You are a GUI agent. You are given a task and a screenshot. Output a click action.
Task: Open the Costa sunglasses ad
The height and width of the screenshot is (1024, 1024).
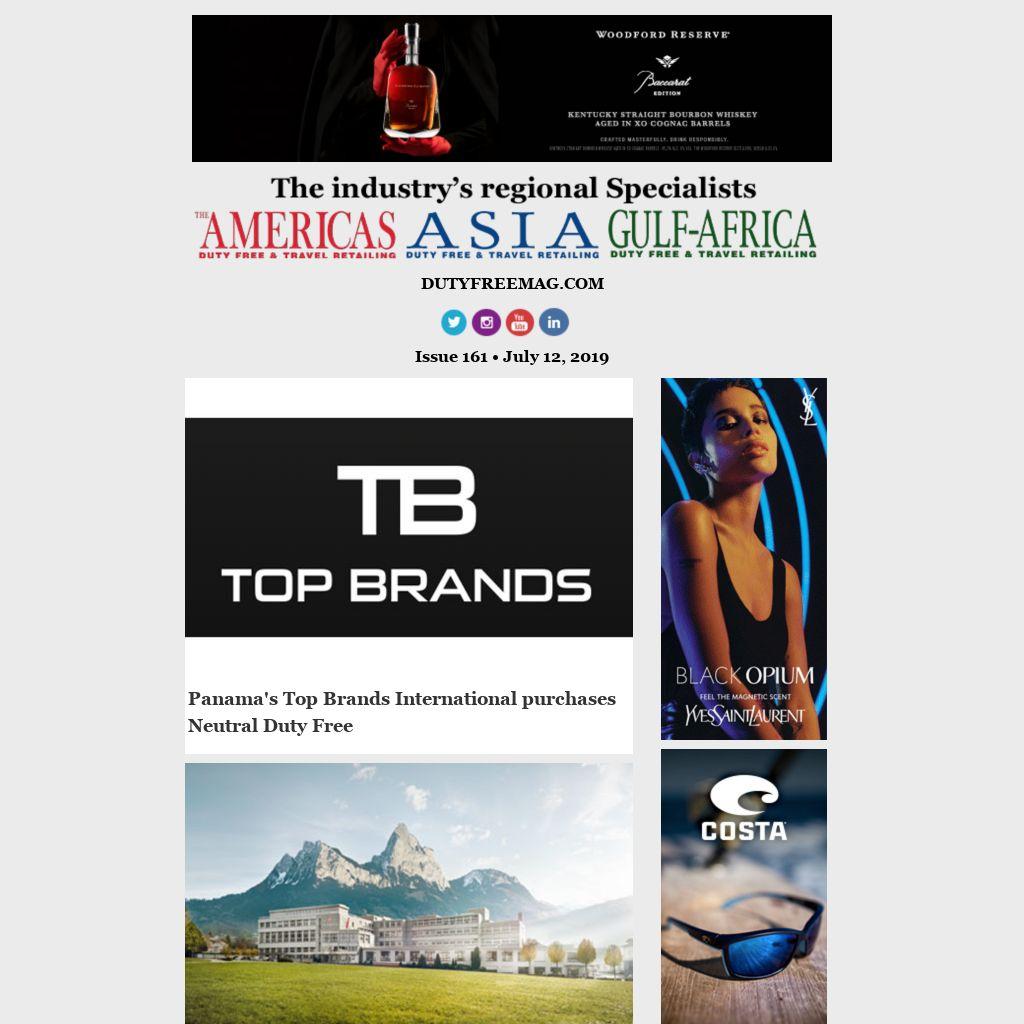743,886
